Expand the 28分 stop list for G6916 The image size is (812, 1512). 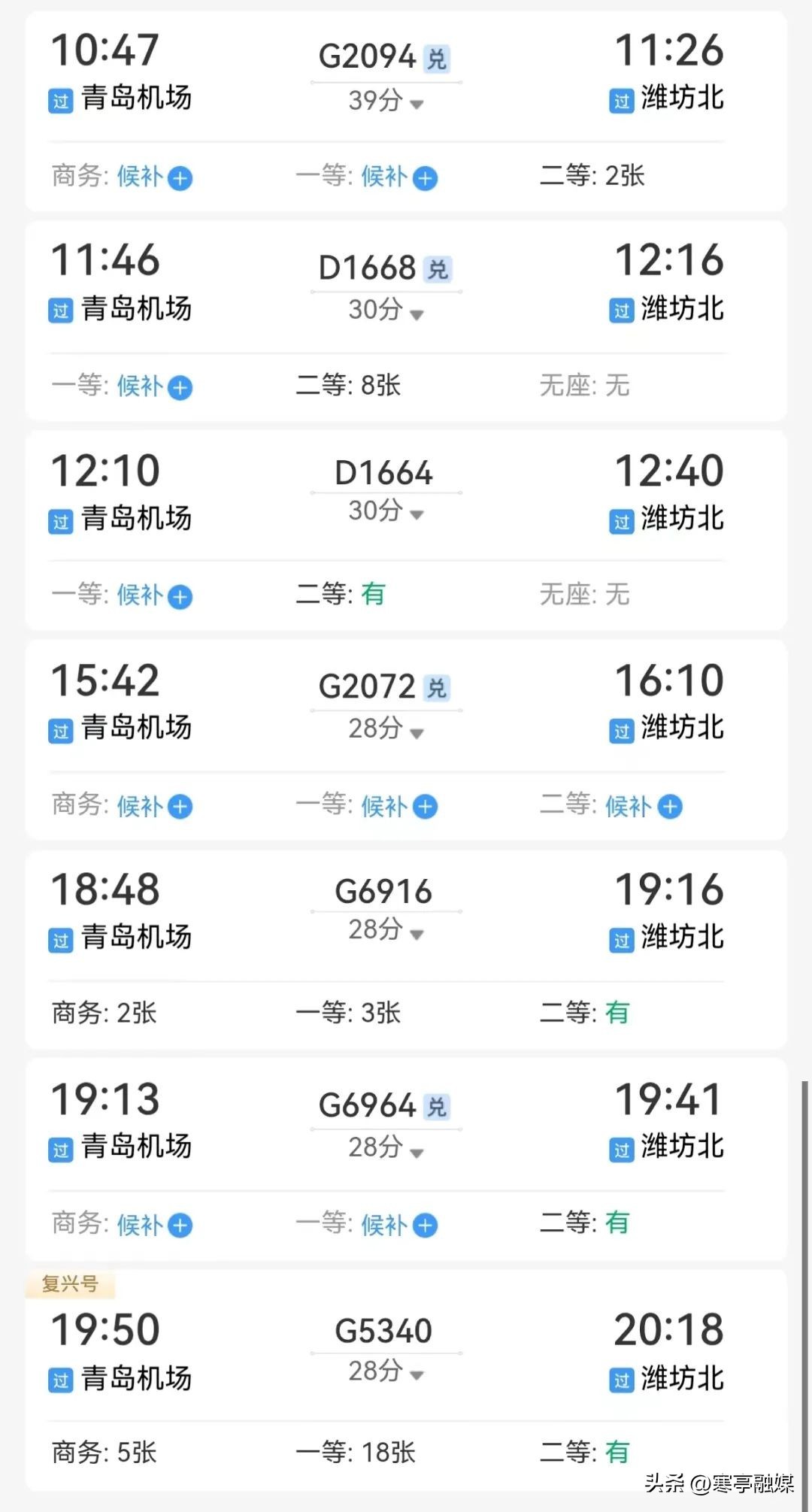pyautogui.click(x=386, y=931)
